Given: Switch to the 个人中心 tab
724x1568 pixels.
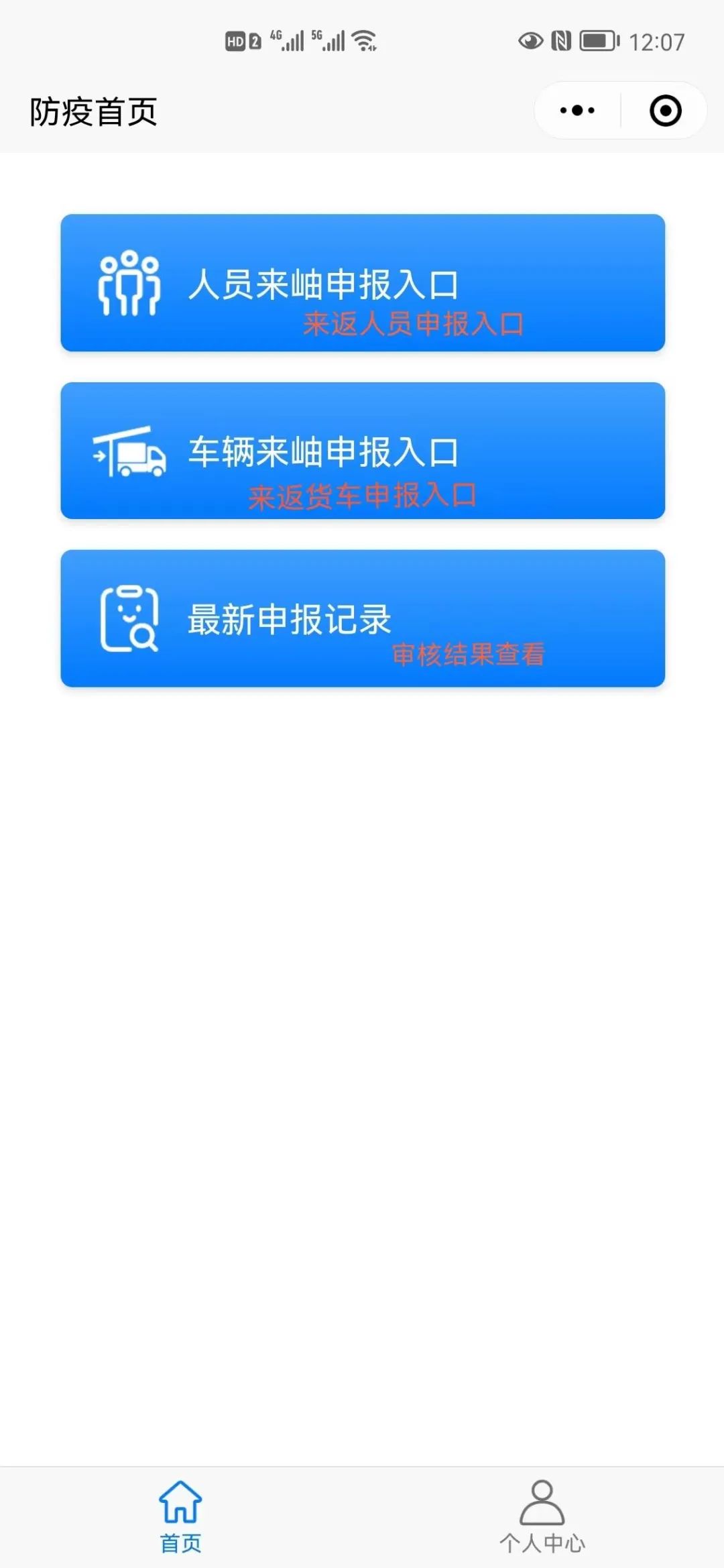Looking at the screenshot, I should tap(542, 1518).
